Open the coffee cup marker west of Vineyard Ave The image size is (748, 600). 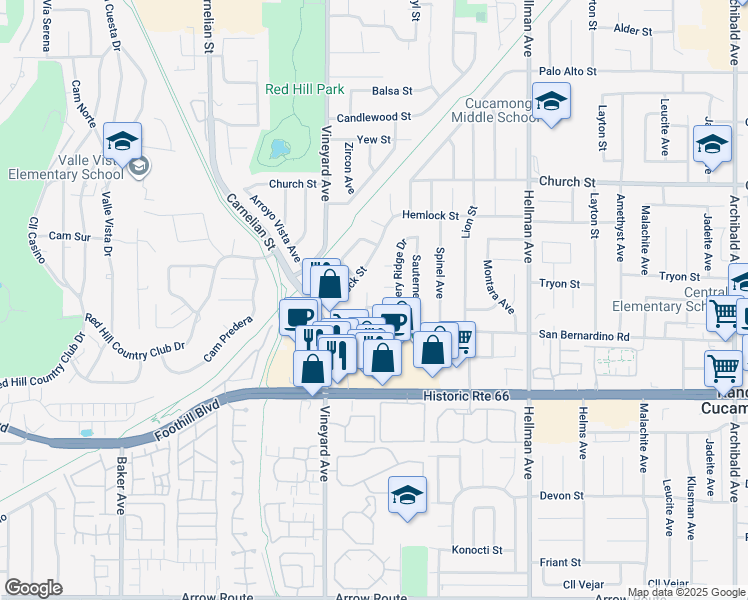[x=296, y=318]
